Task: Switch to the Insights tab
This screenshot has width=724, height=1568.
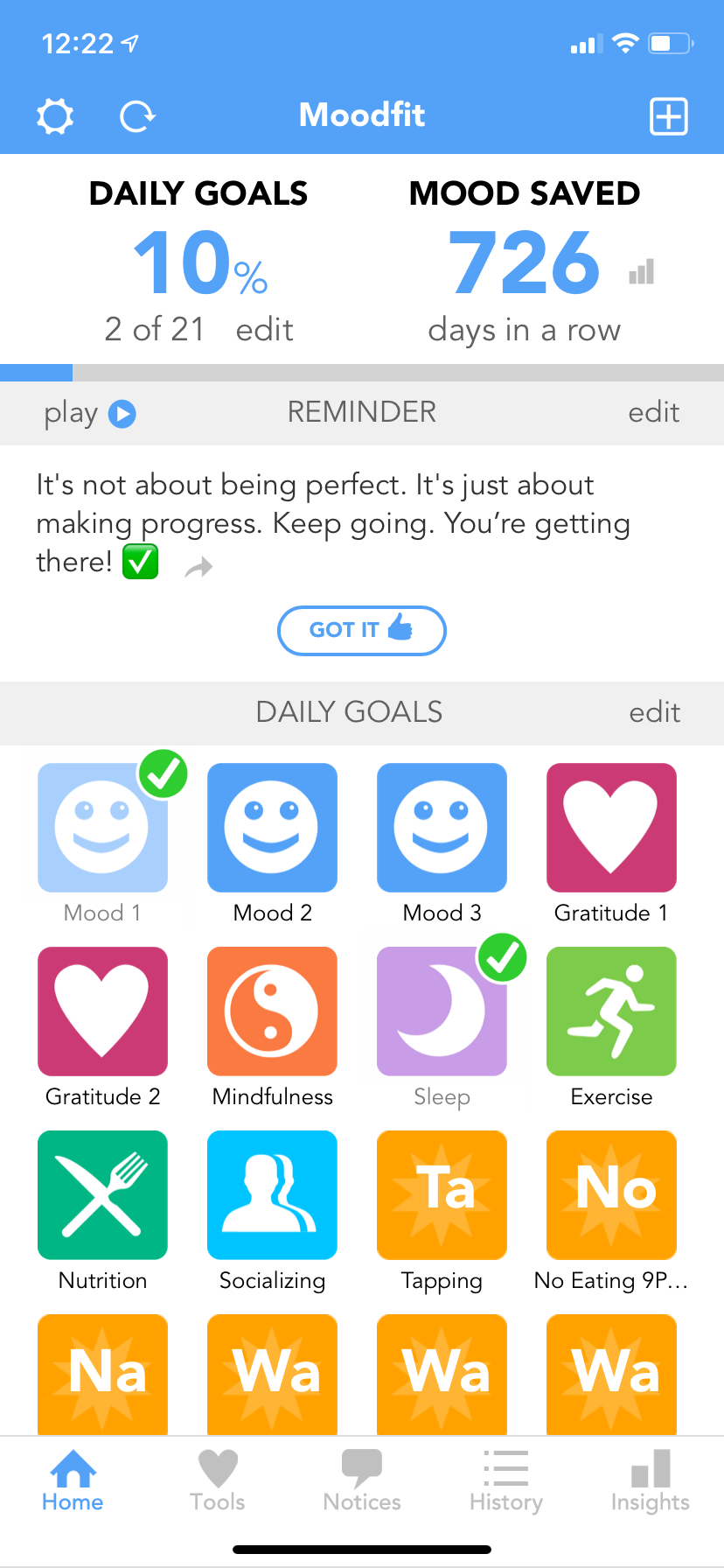Action: tap(650, 1480)
